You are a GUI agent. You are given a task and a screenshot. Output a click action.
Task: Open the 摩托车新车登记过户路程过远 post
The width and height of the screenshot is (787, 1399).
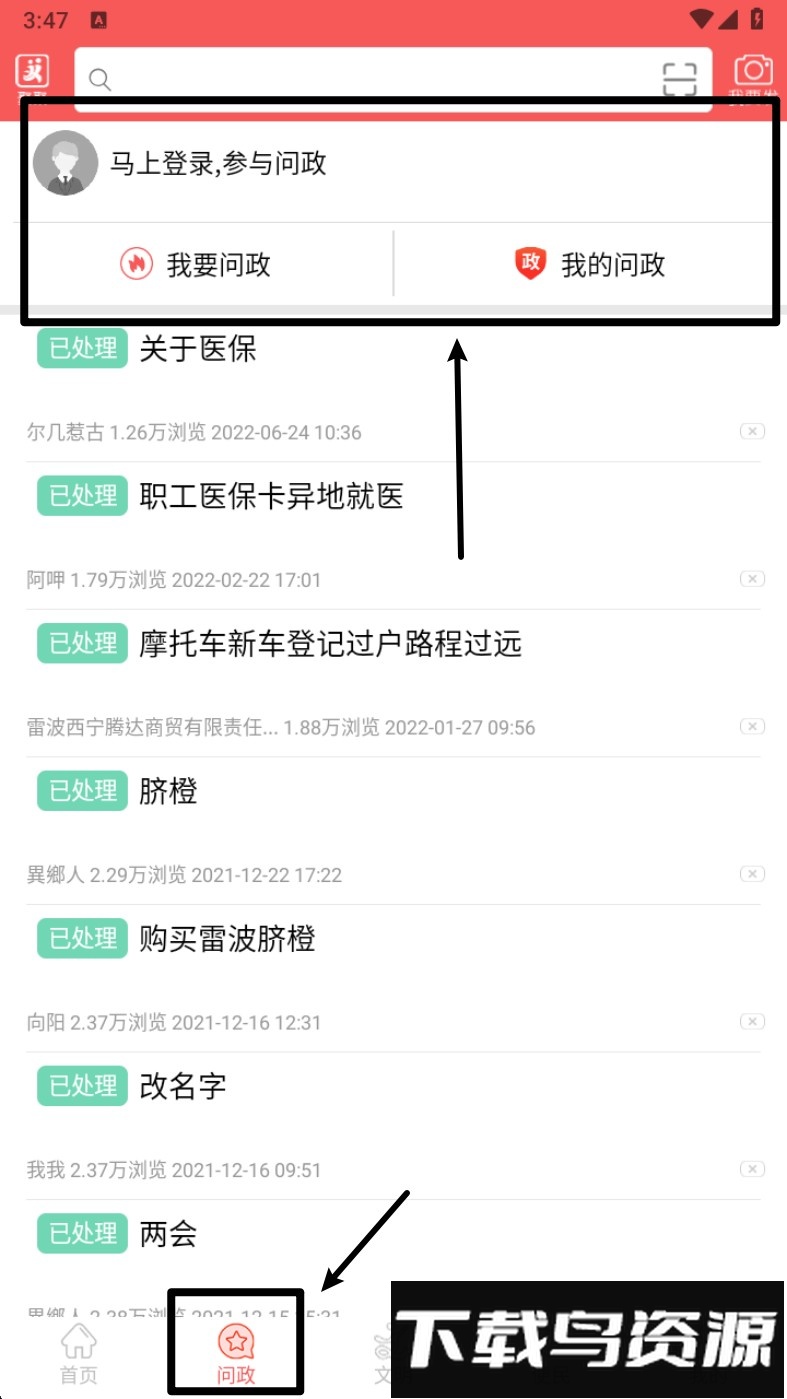tap(330, 643)
